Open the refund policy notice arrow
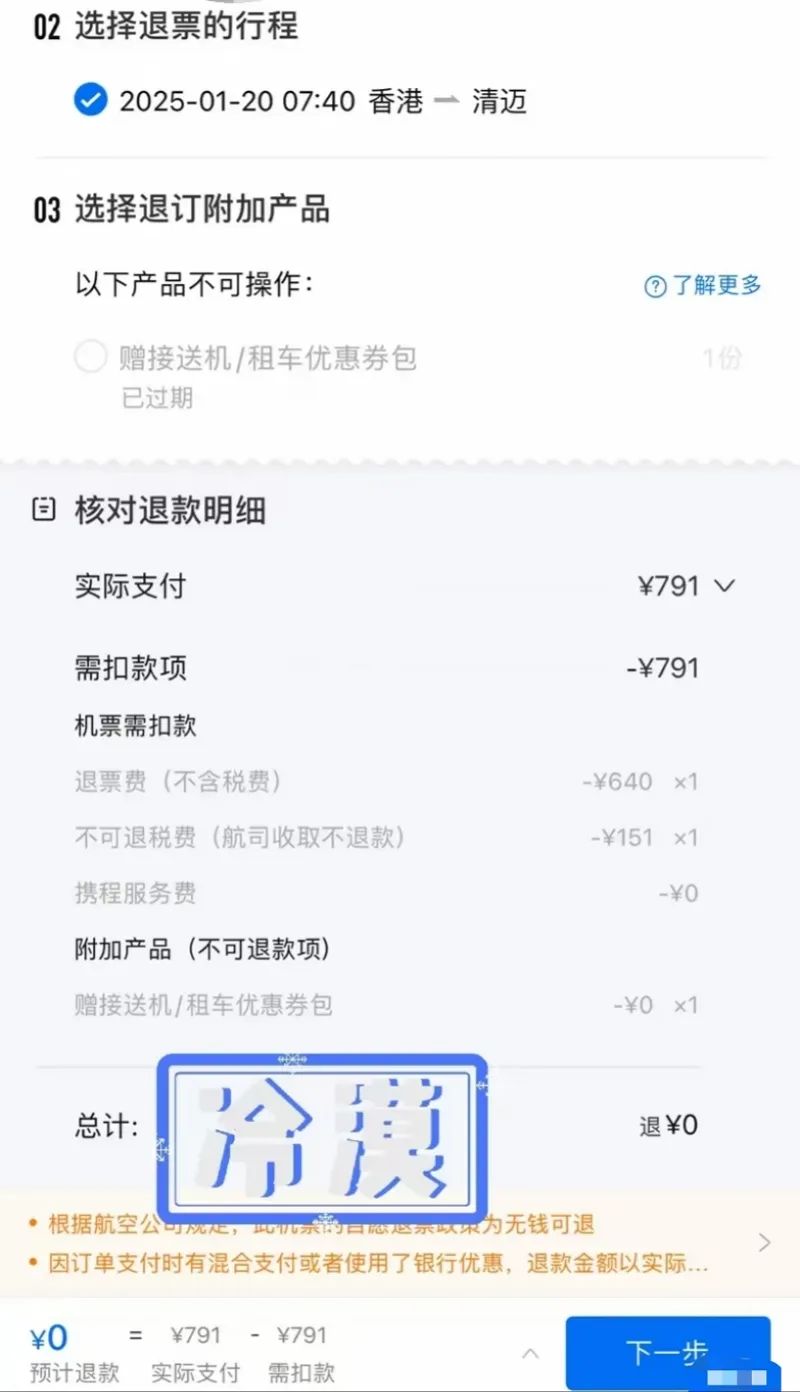Screen dimensions: 800x1392 [765, 1242]
